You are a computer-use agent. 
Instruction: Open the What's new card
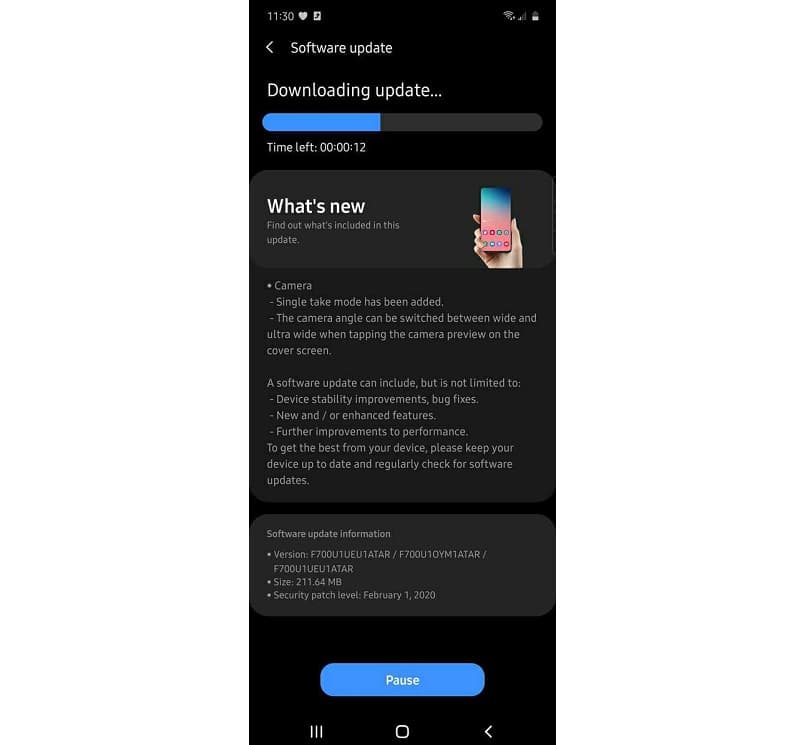tap(400, 219)
